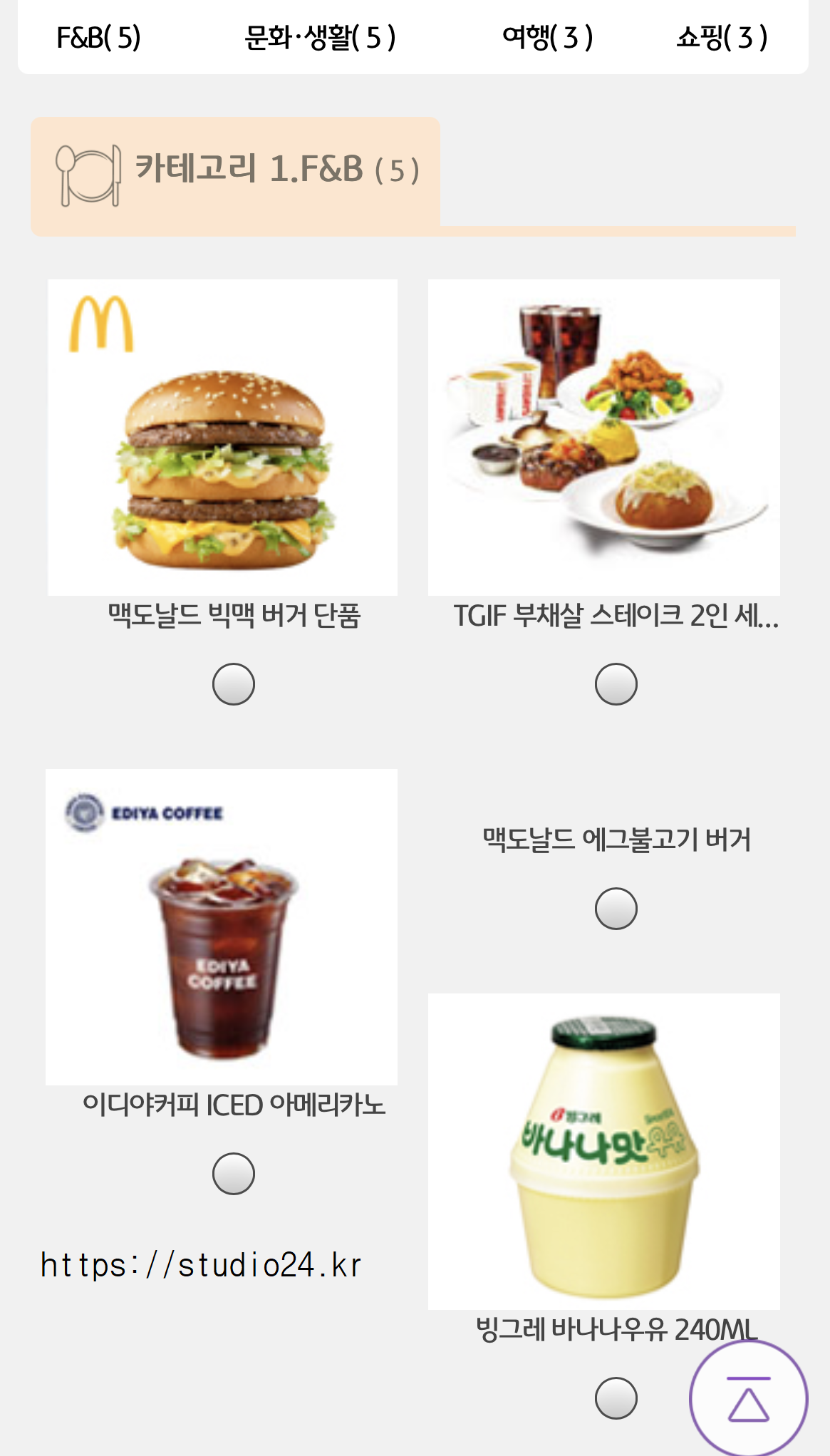Pick the 맥도날드 에그불고기 버거 radio button
Viewport: 830px width, 1456px height.
point(616,909)
